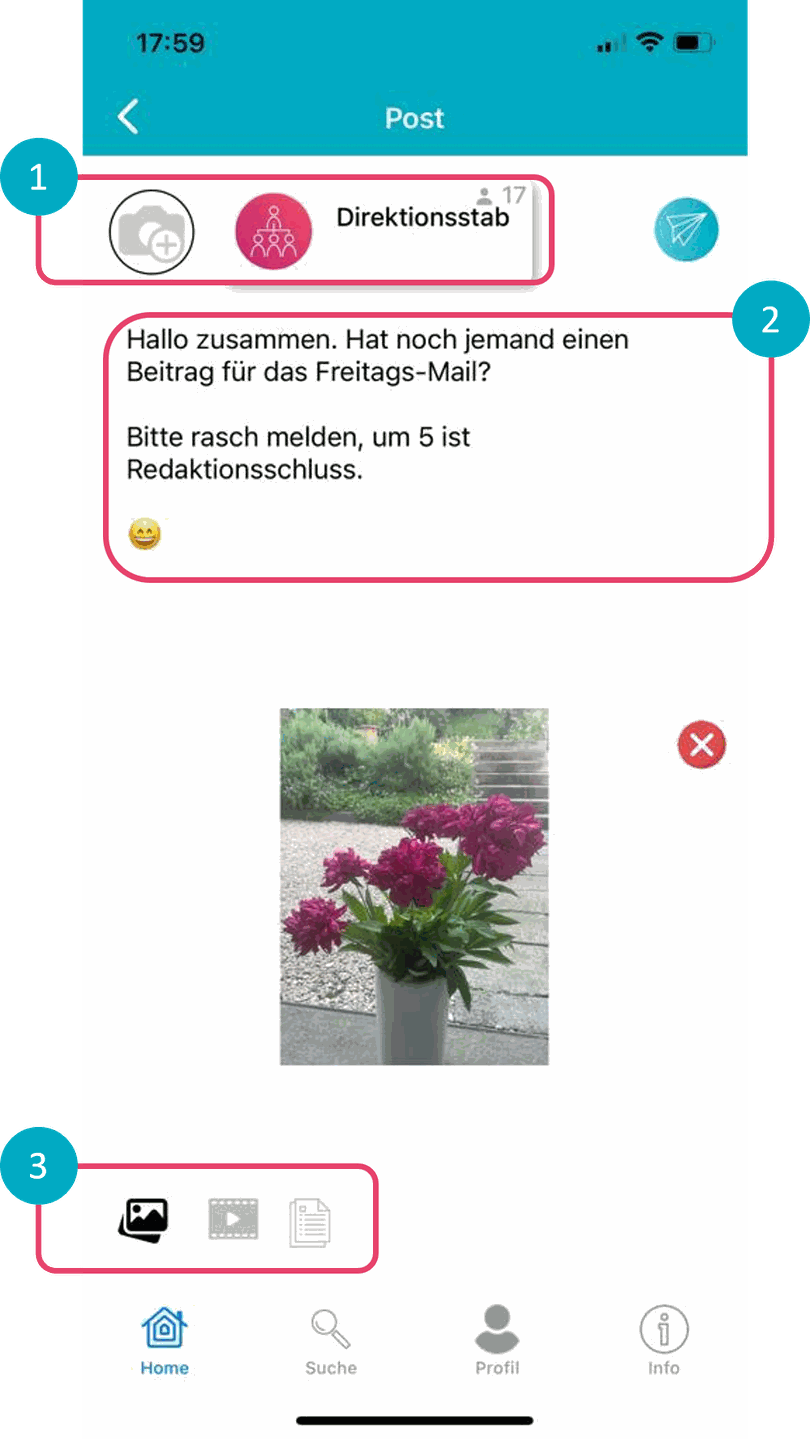Open the Home tab
The height and width of the screenshot is (1439, 810).
pyautogui.click(x=163, y=1330)
